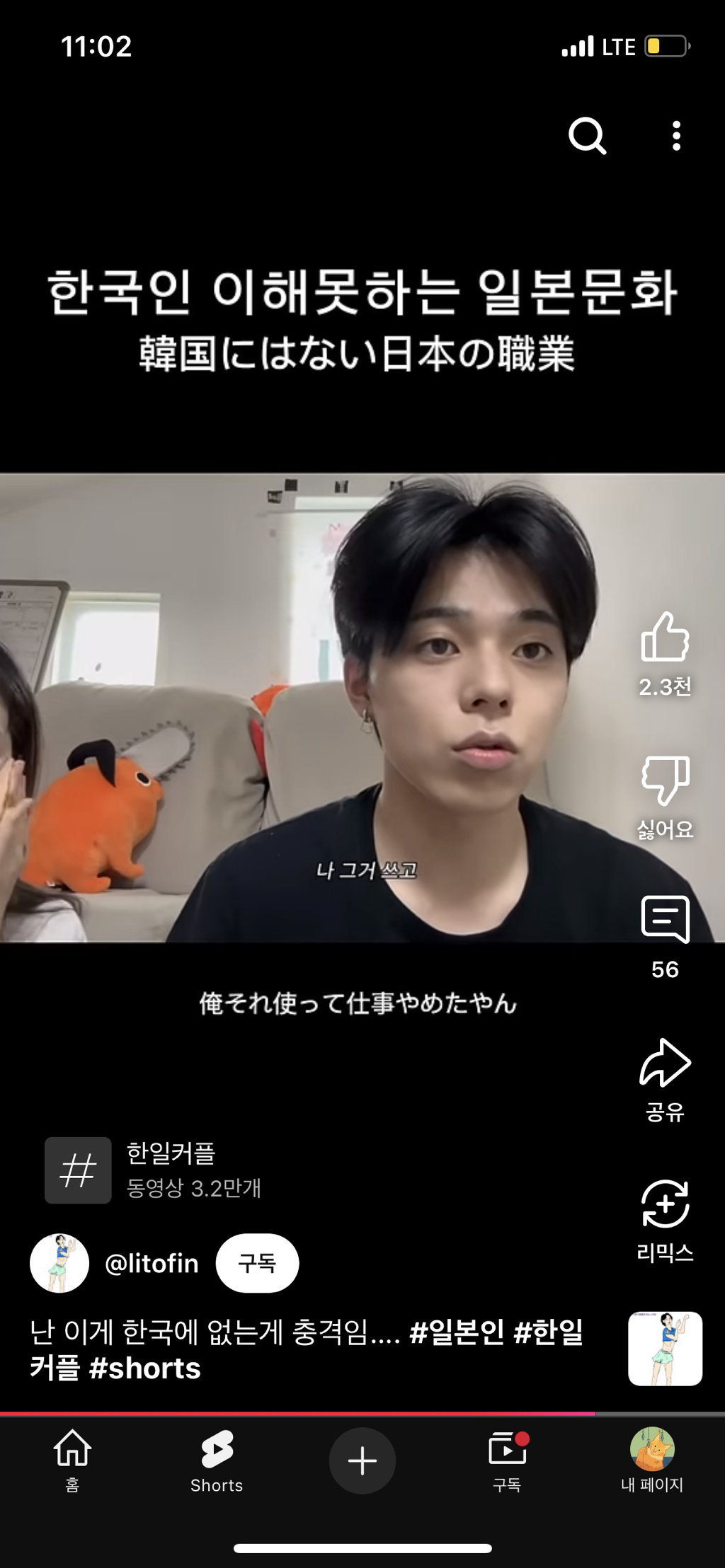The image size is (725, 1568).
Task: Tap the plus create button
Action: (362, 1460)
